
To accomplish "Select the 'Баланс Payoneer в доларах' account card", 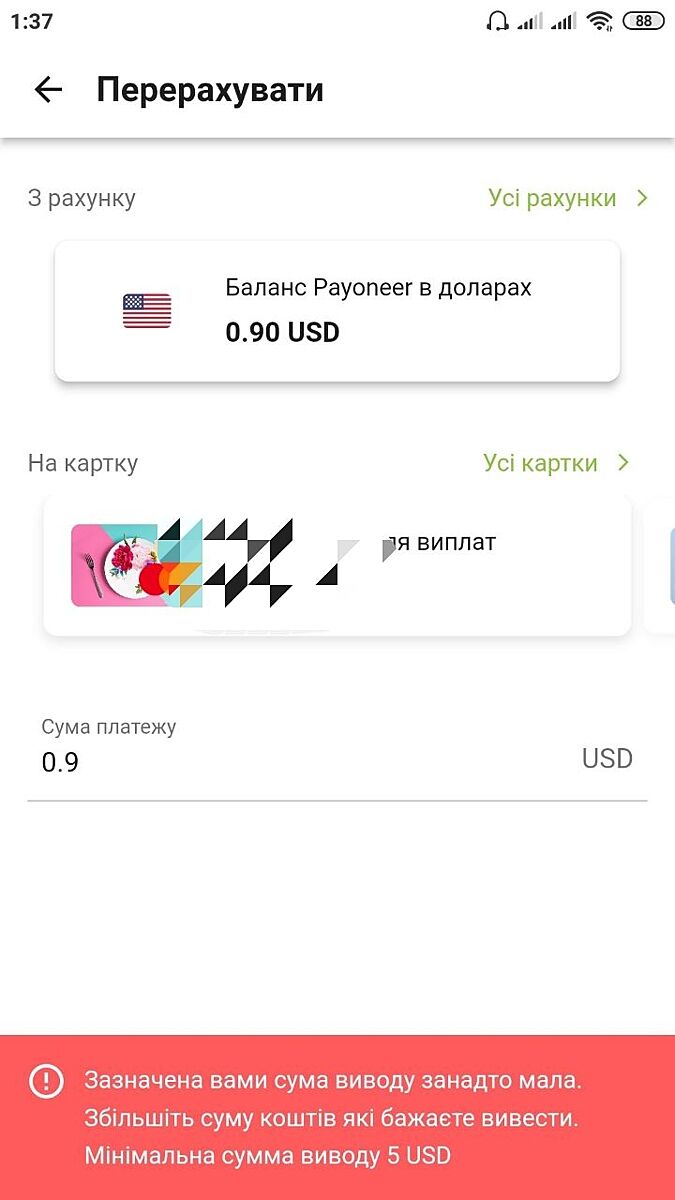I will coord(337,311).
